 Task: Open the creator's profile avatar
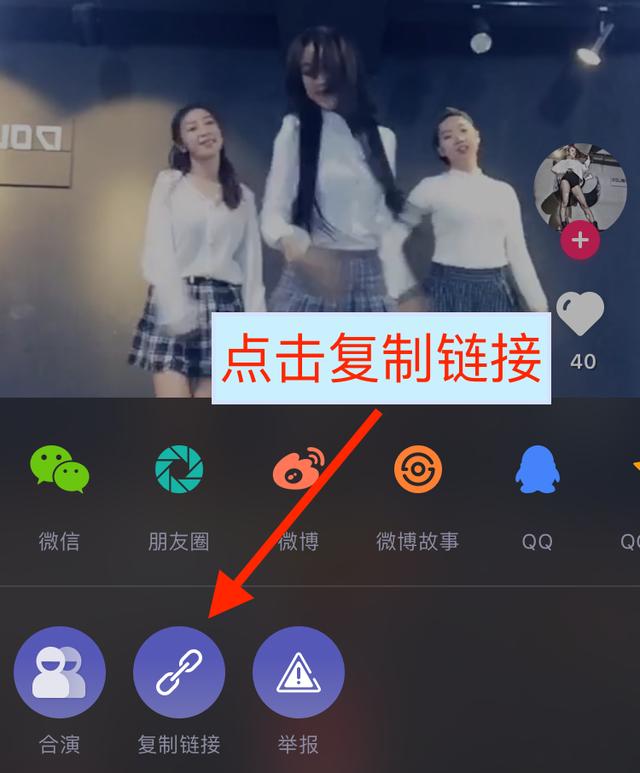tap(580, 188)
